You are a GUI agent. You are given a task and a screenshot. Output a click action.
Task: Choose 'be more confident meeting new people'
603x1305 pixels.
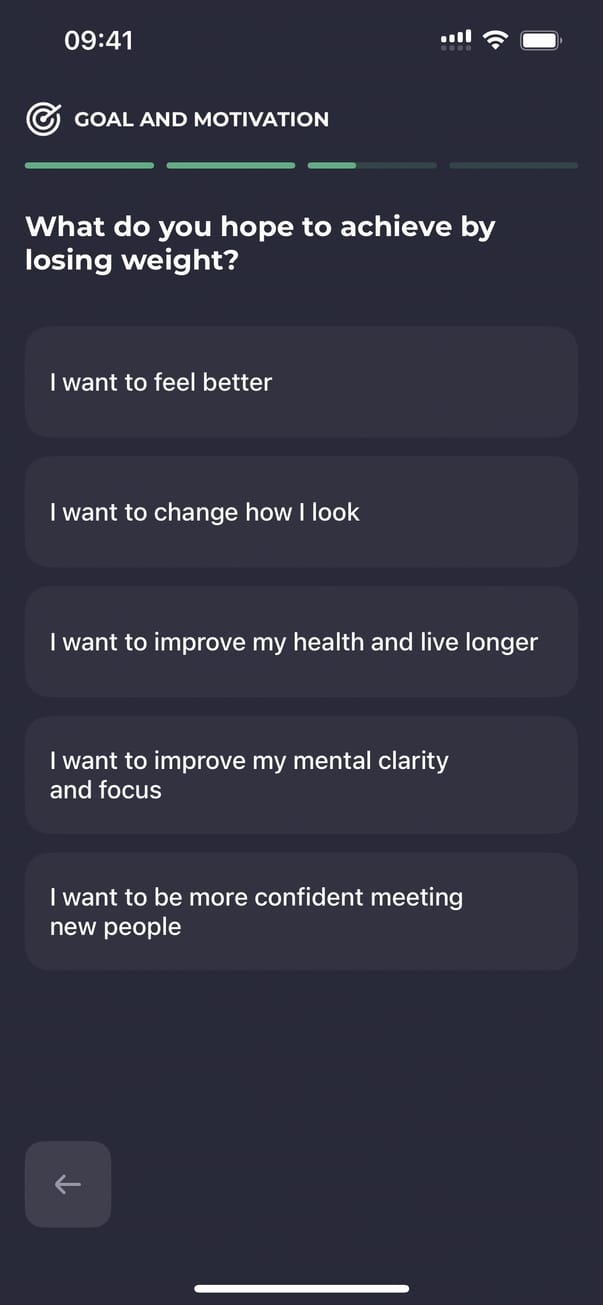point(301,911)
